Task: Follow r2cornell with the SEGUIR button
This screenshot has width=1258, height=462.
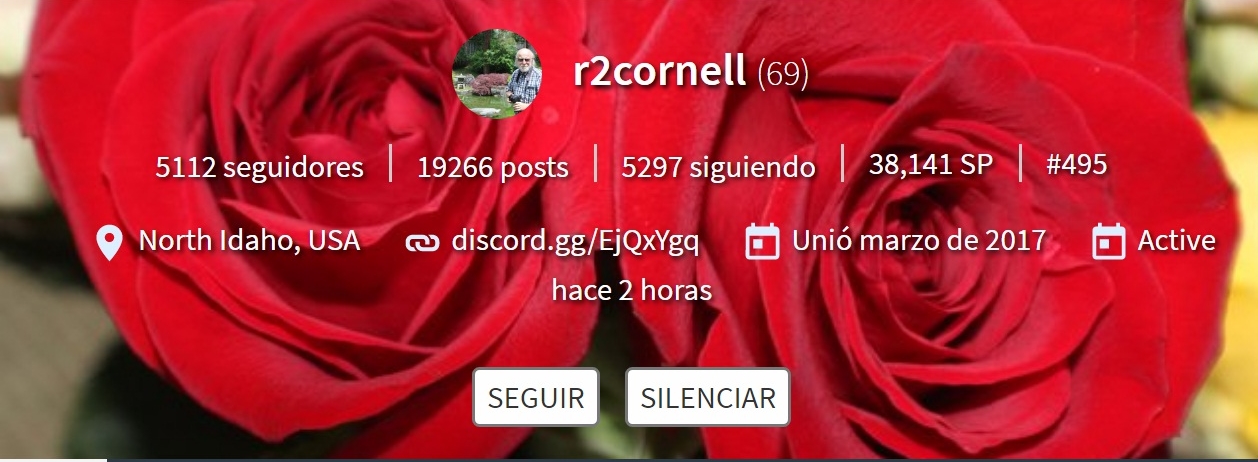Action: pos(535,397)
